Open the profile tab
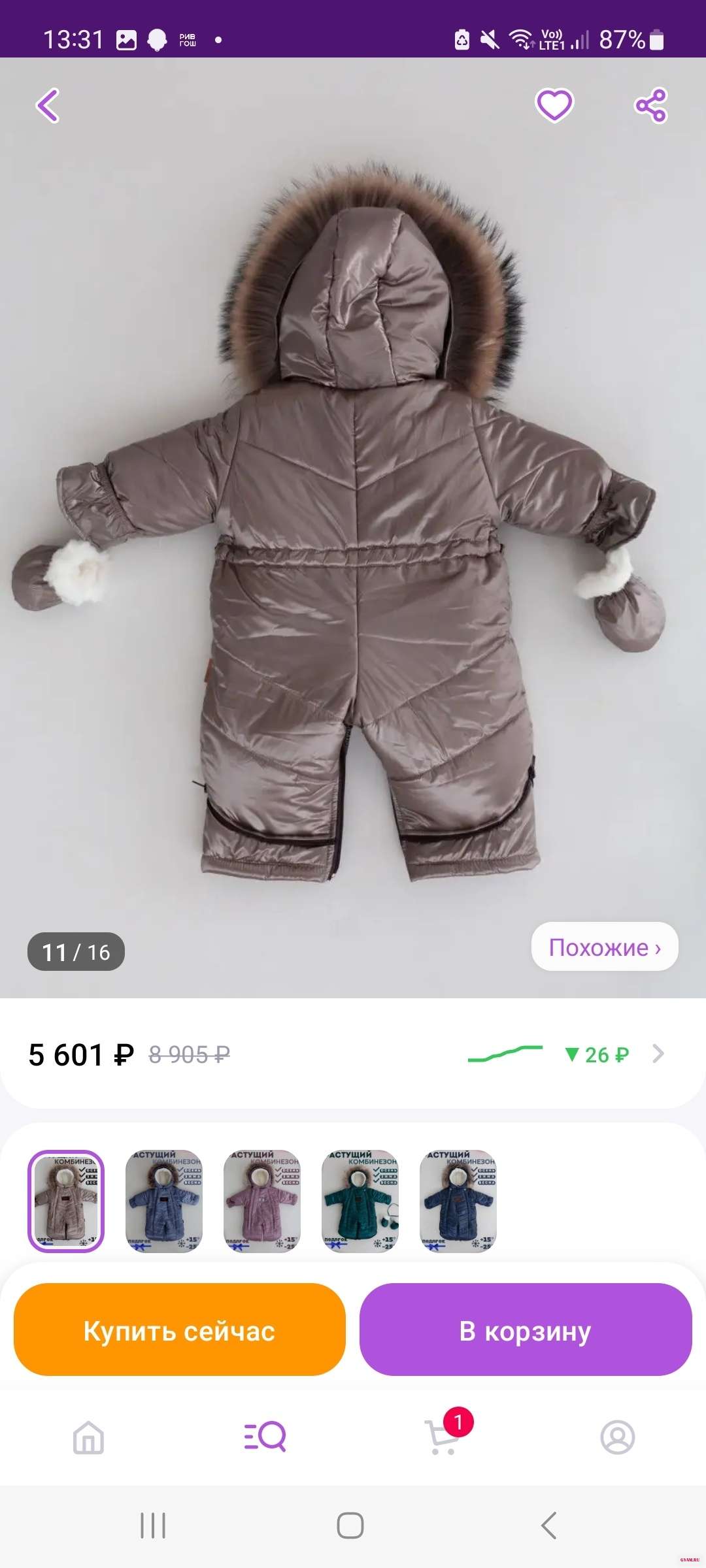 click(x=617, y=1437)
